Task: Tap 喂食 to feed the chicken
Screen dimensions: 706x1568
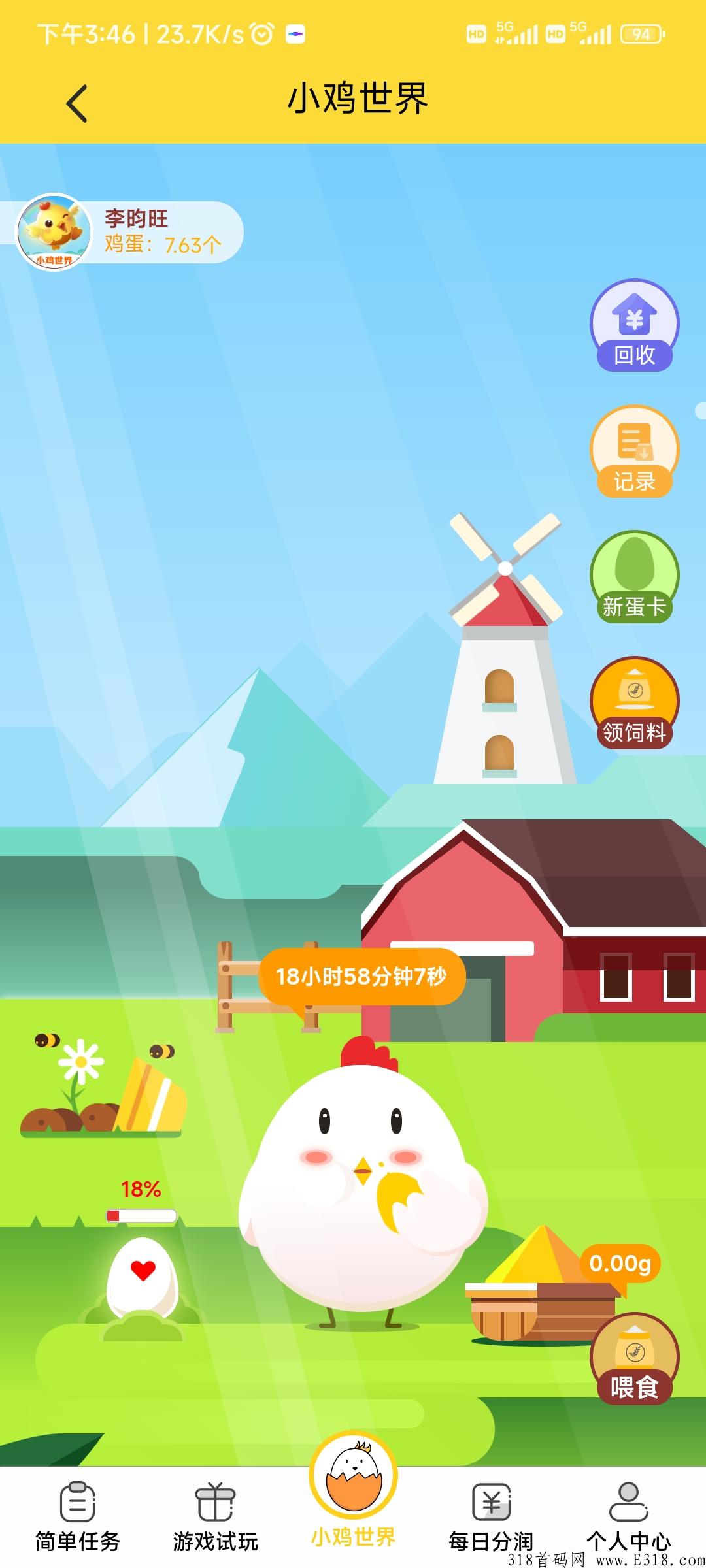Action: point(634,1359)
